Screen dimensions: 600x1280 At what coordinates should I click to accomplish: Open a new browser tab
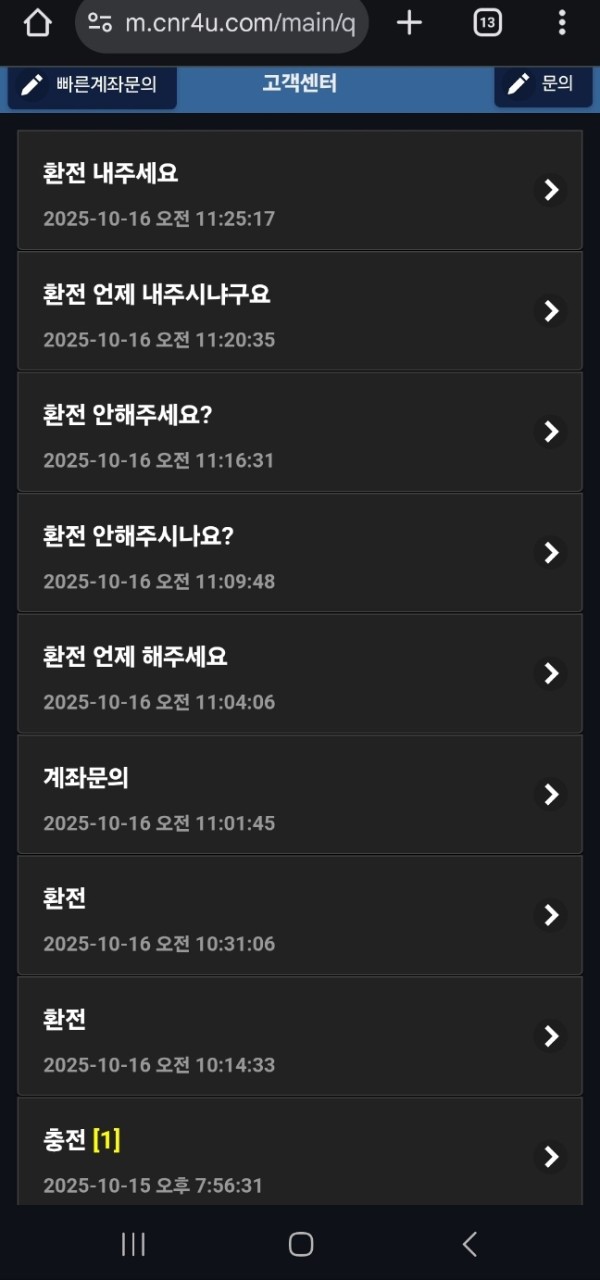409,23
